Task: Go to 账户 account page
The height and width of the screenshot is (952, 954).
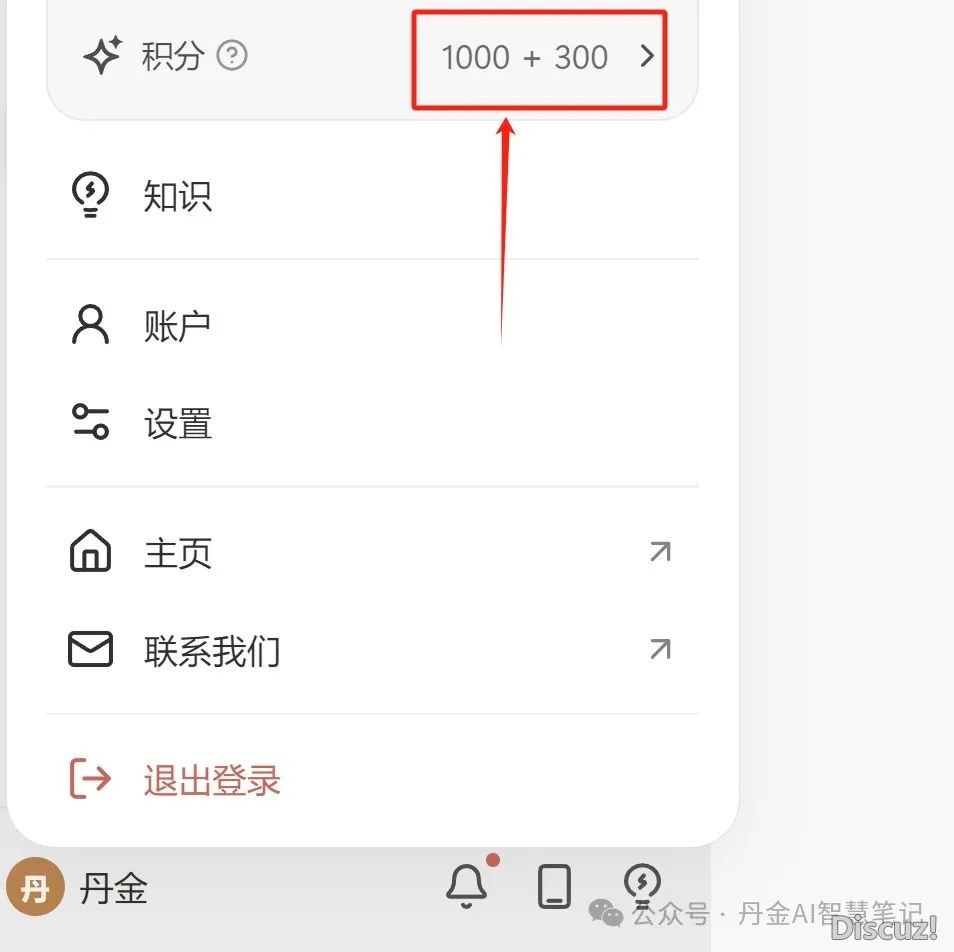Action: 176,326
